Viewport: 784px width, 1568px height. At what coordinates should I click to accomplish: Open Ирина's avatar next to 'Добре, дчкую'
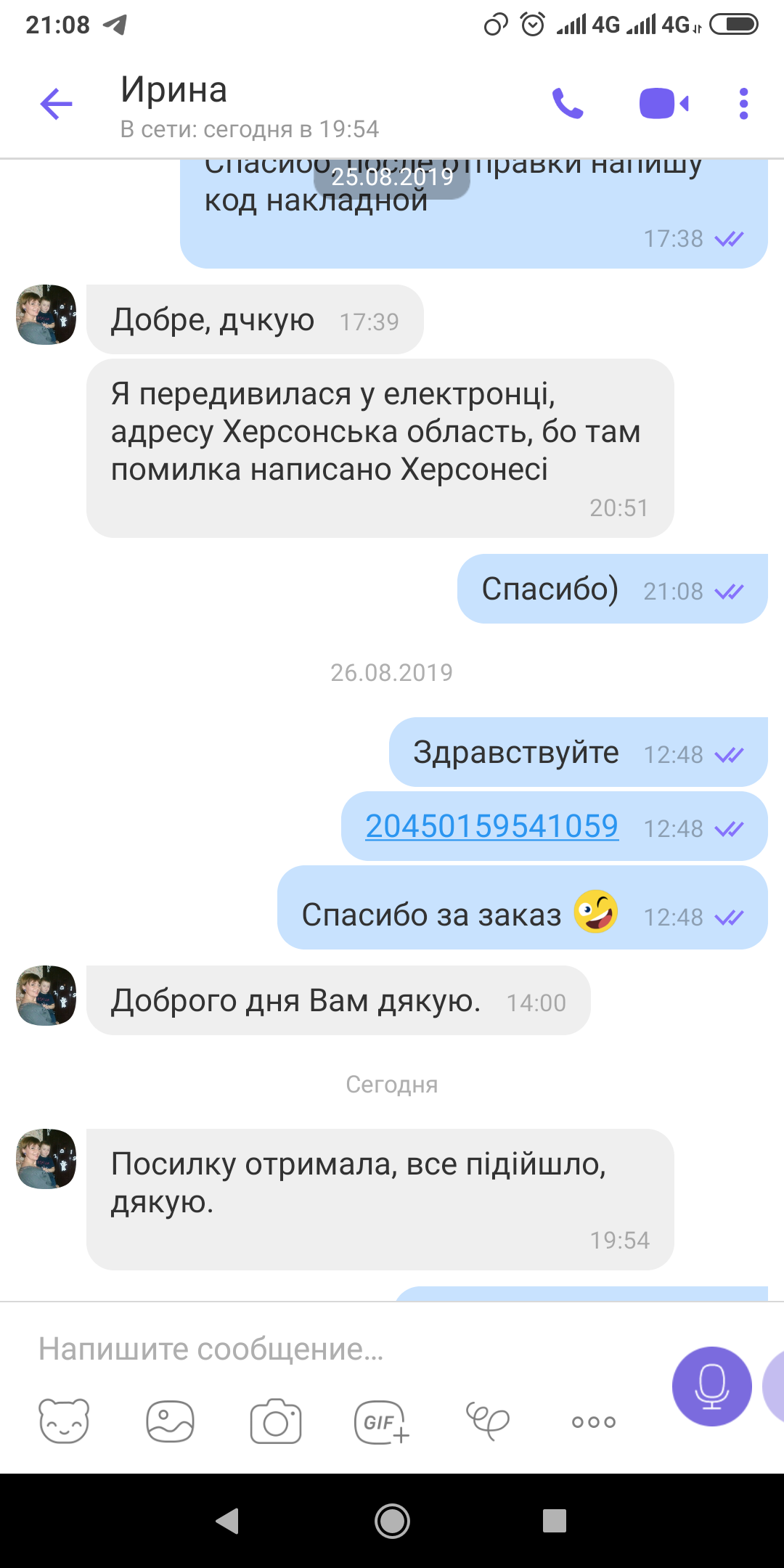click(x=46, y=314)
